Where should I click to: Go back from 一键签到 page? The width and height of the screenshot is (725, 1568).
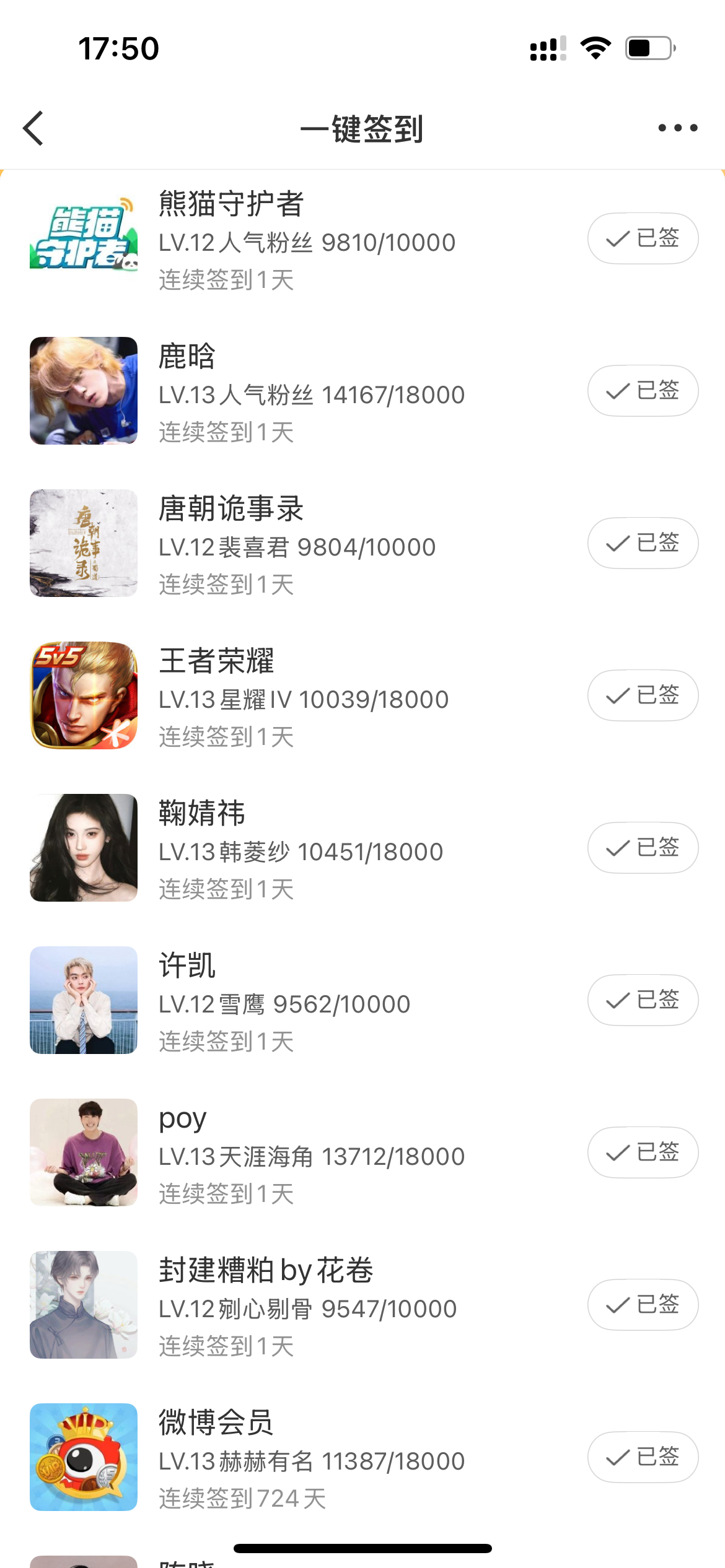[x=33, y=128]
